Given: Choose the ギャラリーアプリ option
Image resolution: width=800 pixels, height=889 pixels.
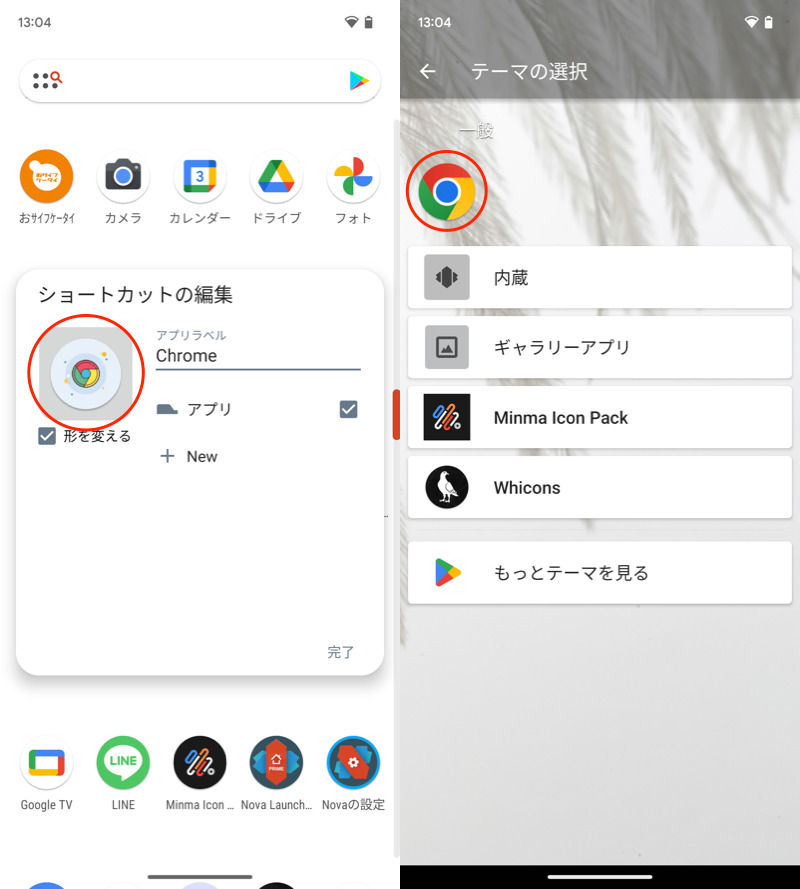Looking at the screenshot, I should pos(599,348).
